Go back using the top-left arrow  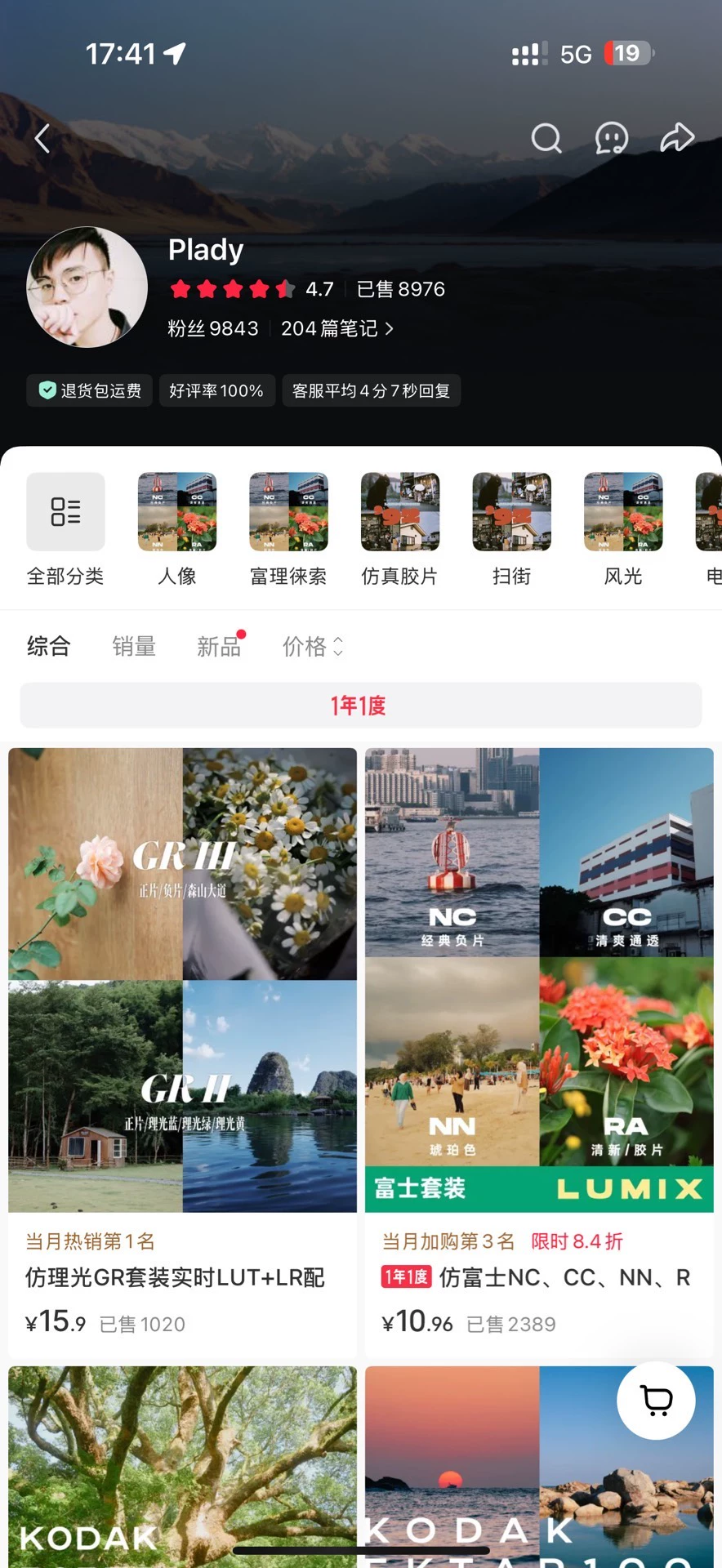click(42, 138)
